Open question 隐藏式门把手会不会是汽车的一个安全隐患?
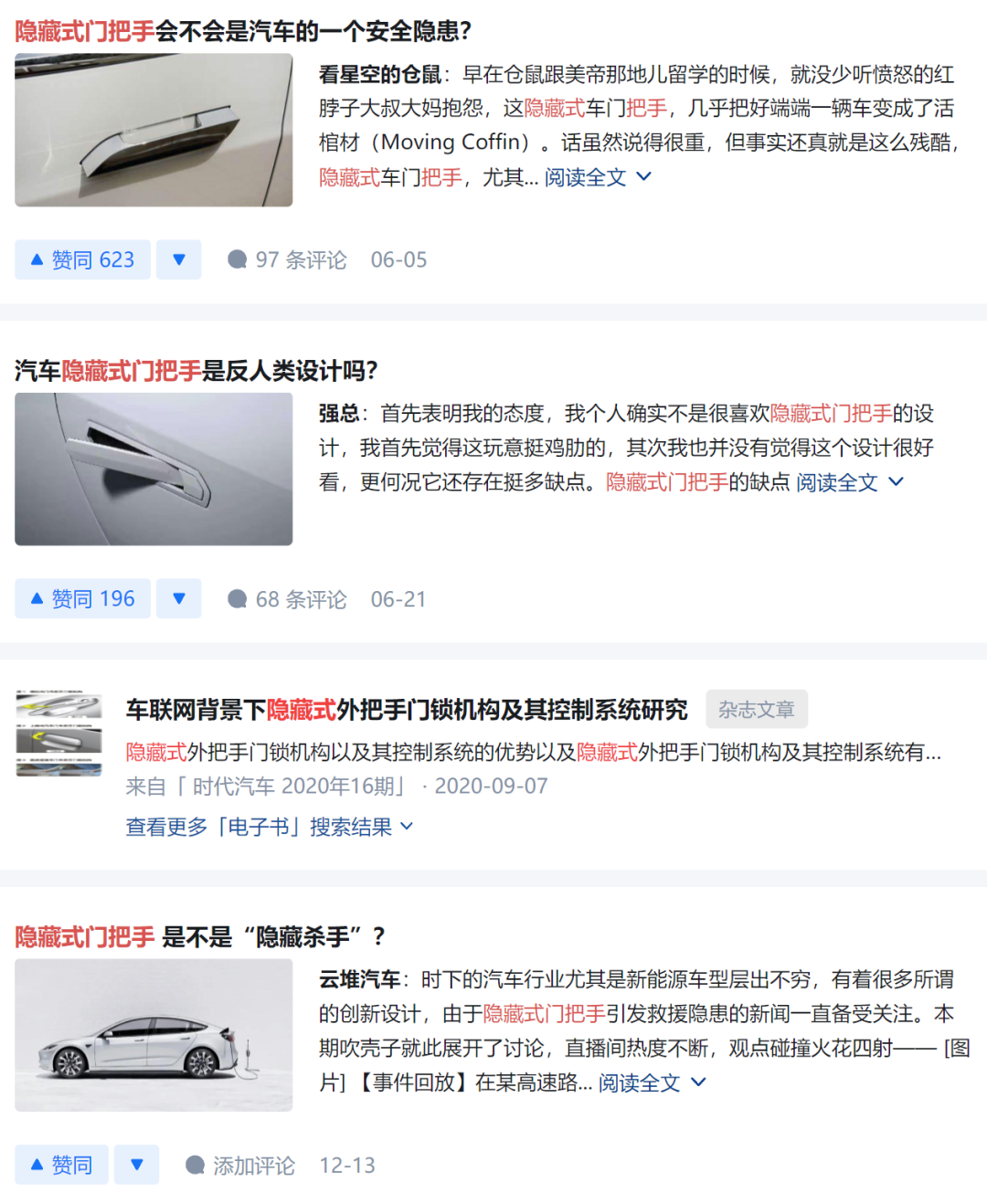987x1204 pixels. (x=243, y=31)
